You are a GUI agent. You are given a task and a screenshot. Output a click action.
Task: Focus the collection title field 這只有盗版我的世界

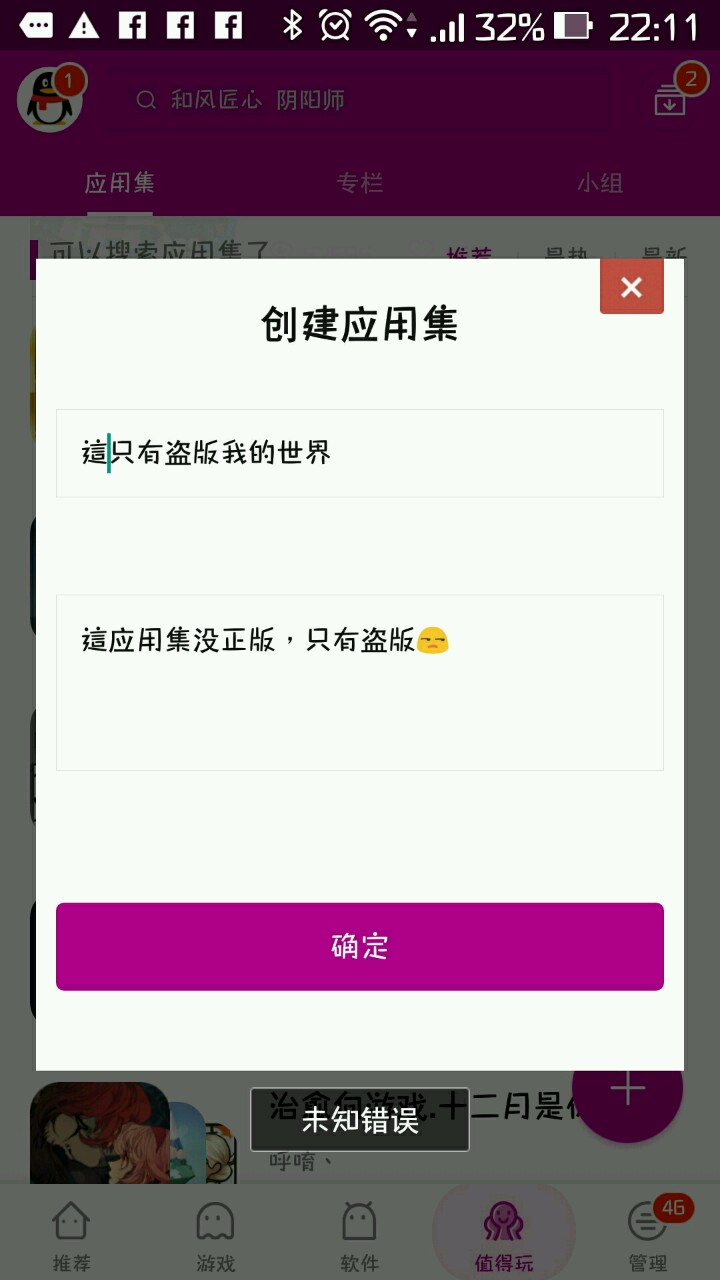tap(360, 453)
